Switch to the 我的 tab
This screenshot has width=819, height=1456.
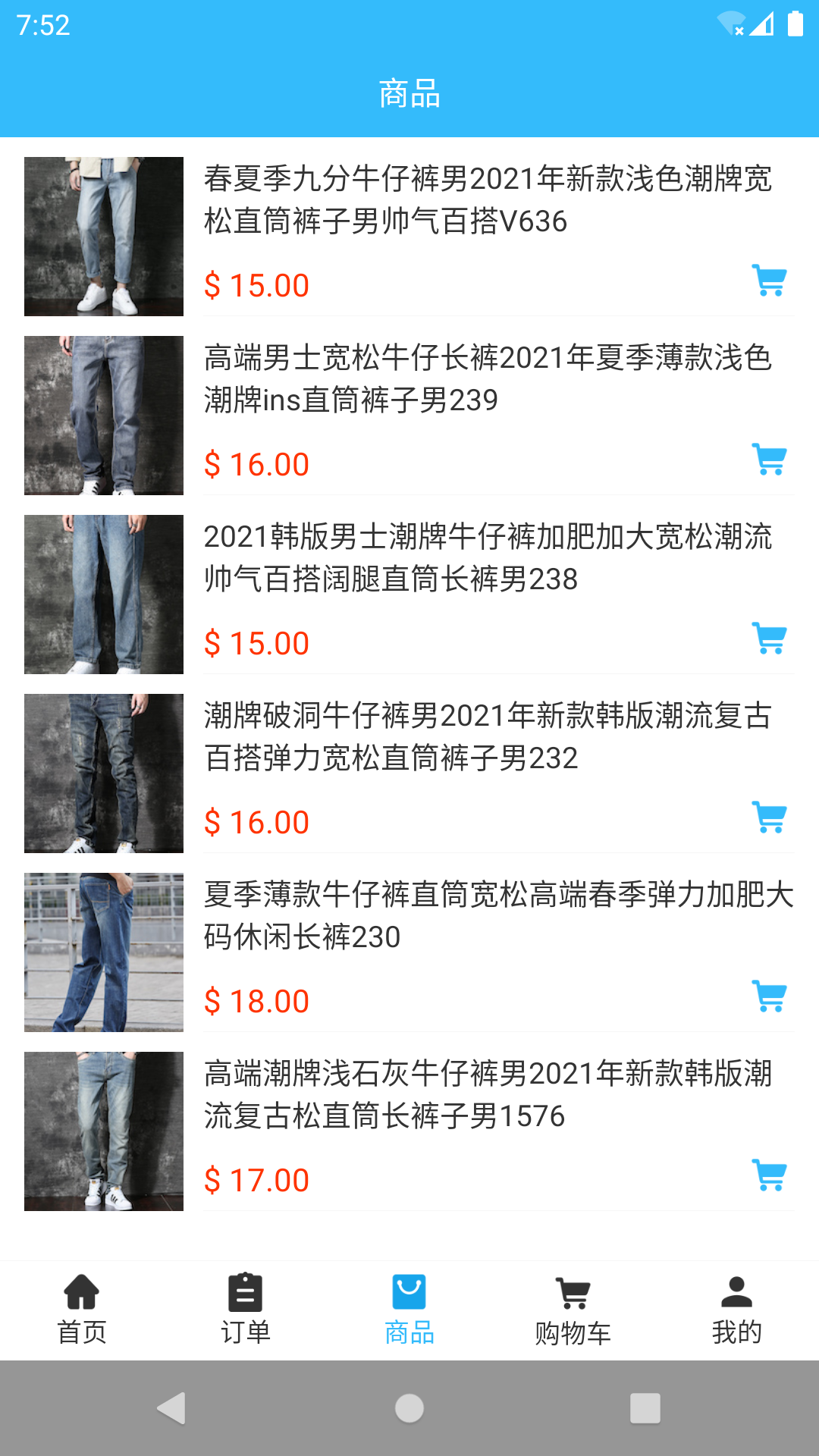coord(737,1310)
